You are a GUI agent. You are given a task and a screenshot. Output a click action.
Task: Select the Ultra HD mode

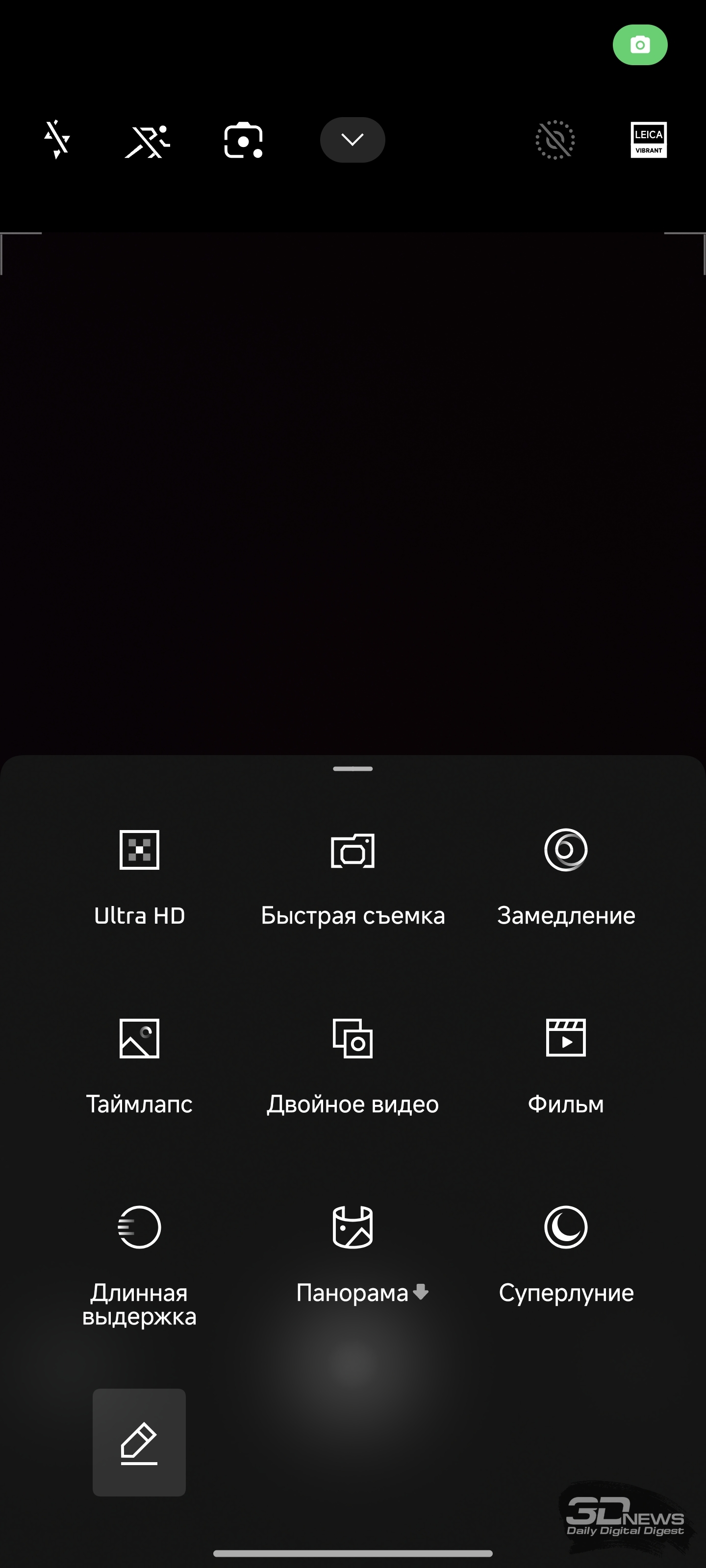pyautogui.click(x=140, y=878)
